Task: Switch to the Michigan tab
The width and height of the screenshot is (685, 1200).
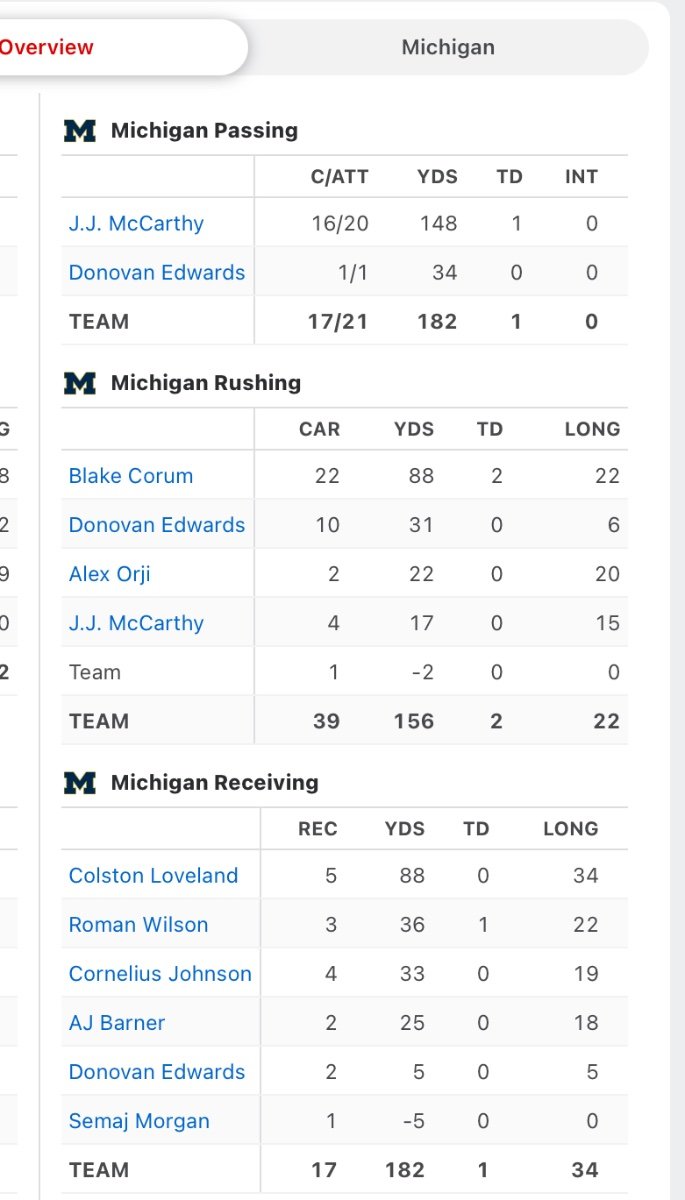Action: (448, 47)
